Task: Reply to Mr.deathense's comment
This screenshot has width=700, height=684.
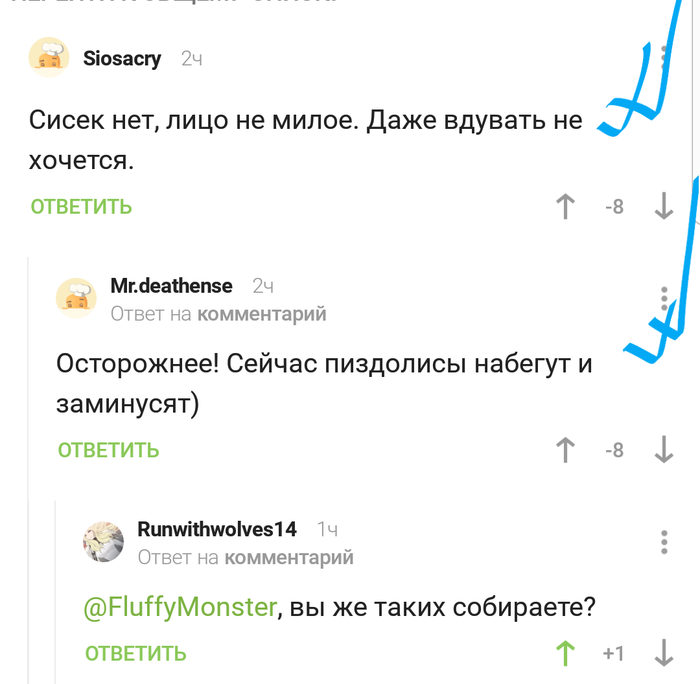Action: pyautogui.click(x=108, y=450)
